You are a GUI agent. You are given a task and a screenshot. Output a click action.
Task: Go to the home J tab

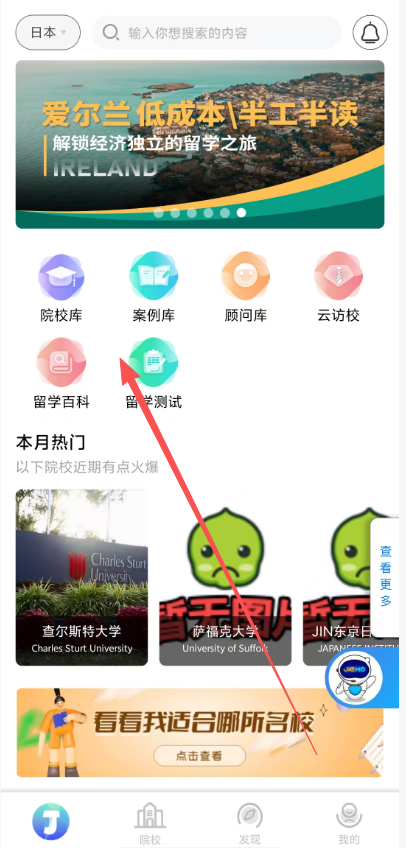point(51,822)
